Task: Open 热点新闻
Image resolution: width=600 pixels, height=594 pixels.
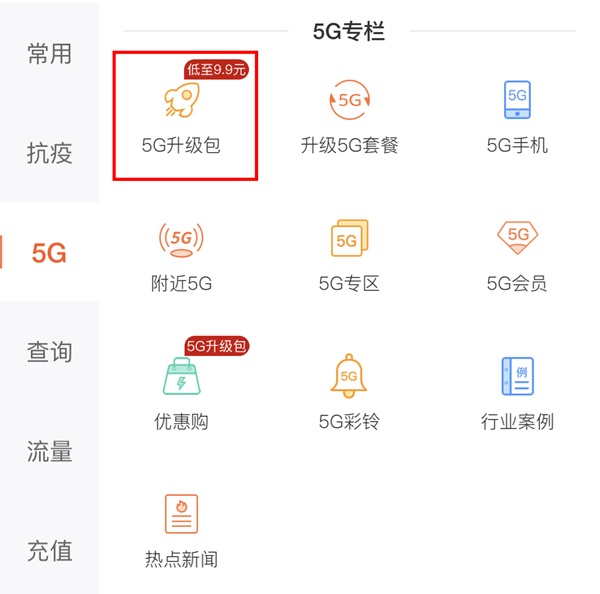Action: (x=181, y=530)
